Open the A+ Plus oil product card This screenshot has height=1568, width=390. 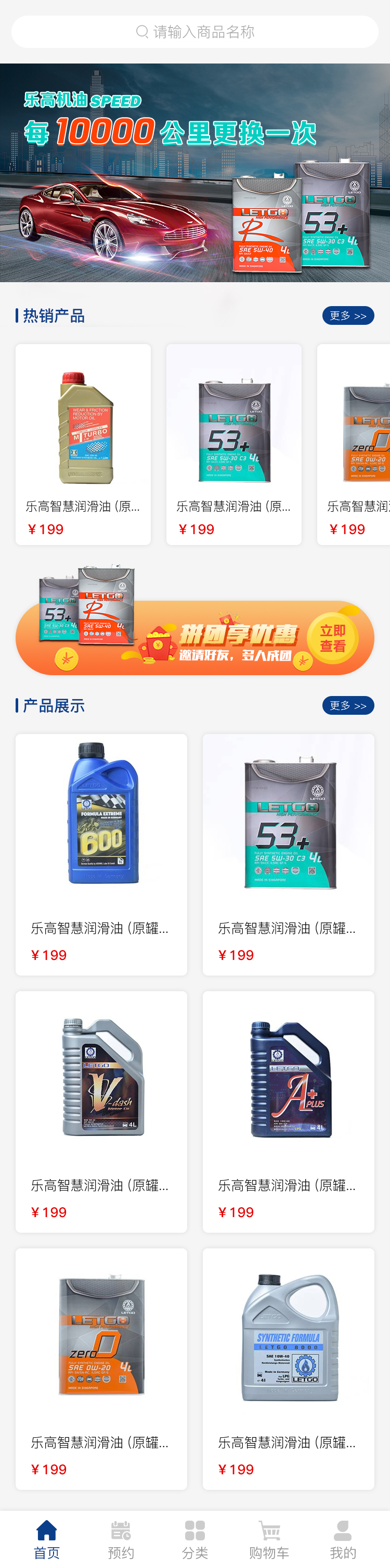click(x=289, y=1111)
